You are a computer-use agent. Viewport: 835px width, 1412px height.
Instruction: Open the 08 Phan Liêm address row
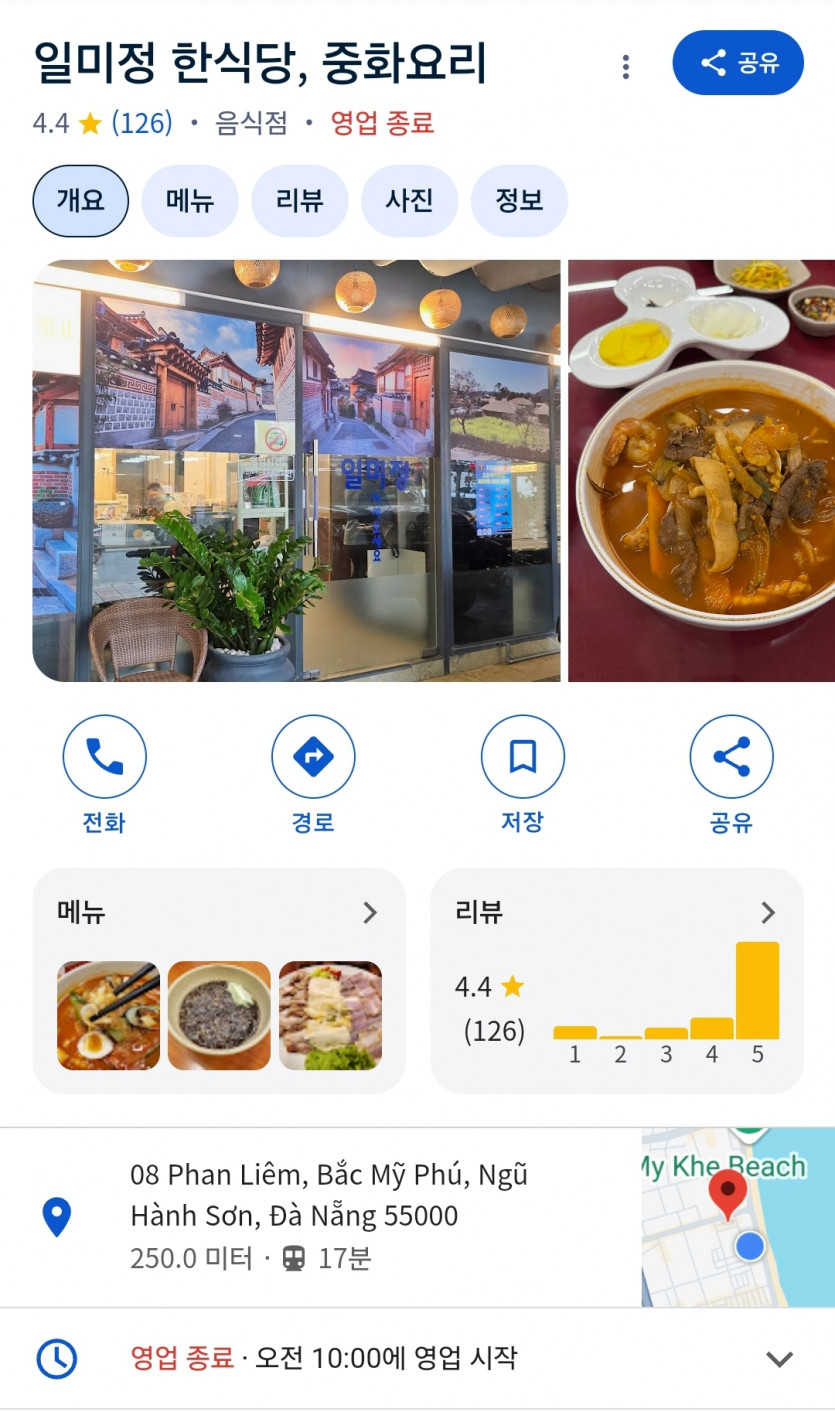[x=330, y=1215]
